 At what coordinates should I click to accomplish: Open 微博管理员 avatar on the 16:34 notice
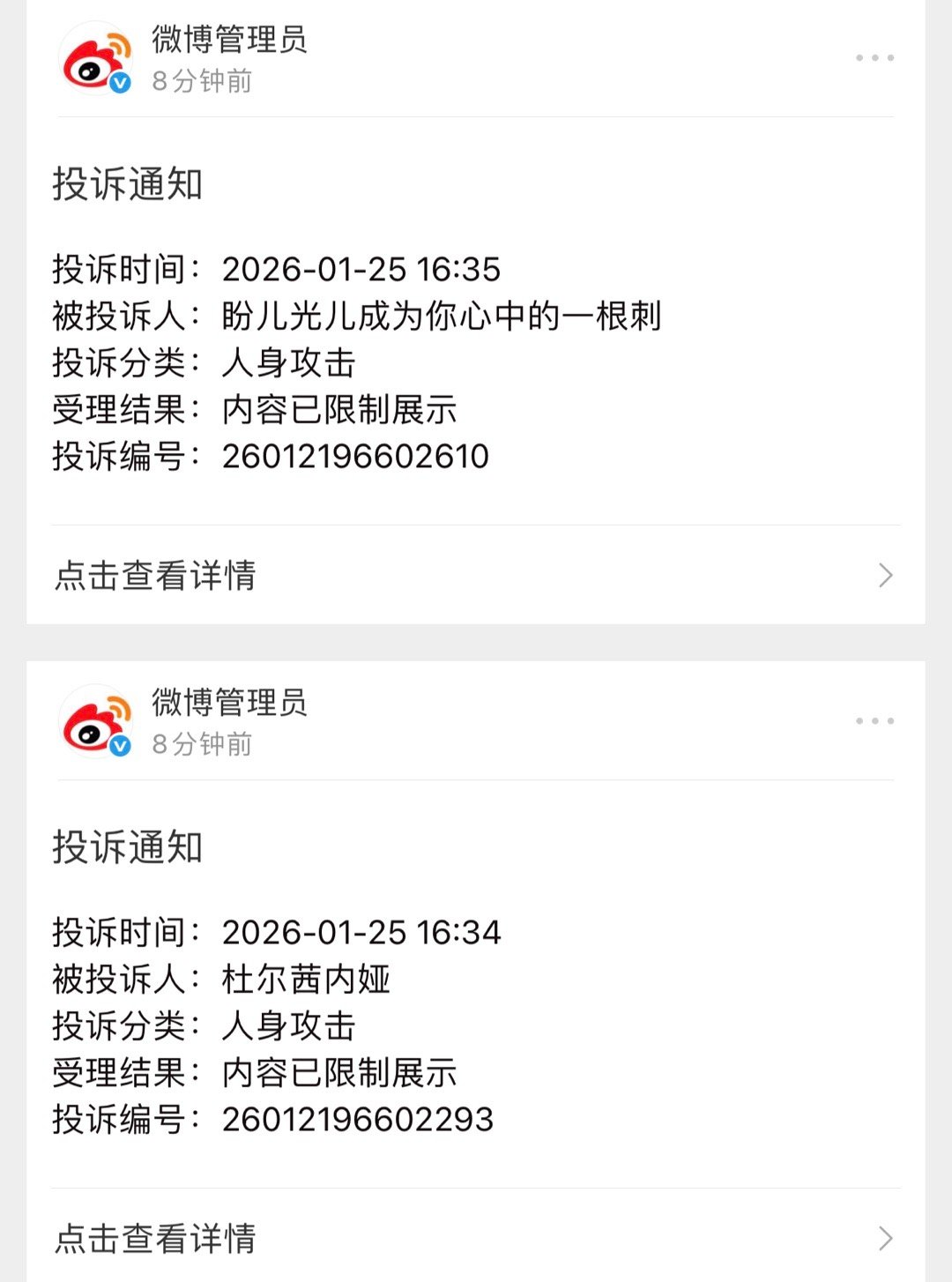pos(95,723)
